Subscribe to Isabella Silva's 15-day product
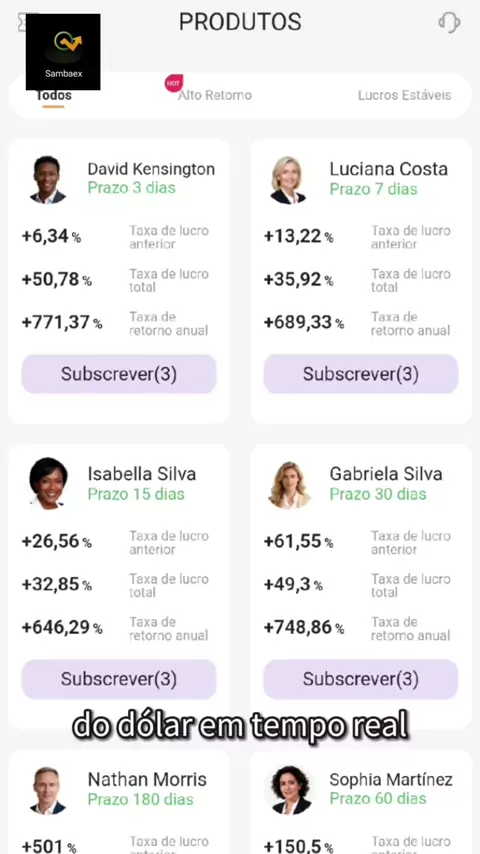The width and height of the screenshot is (480, 854). (x=119, y=679)
